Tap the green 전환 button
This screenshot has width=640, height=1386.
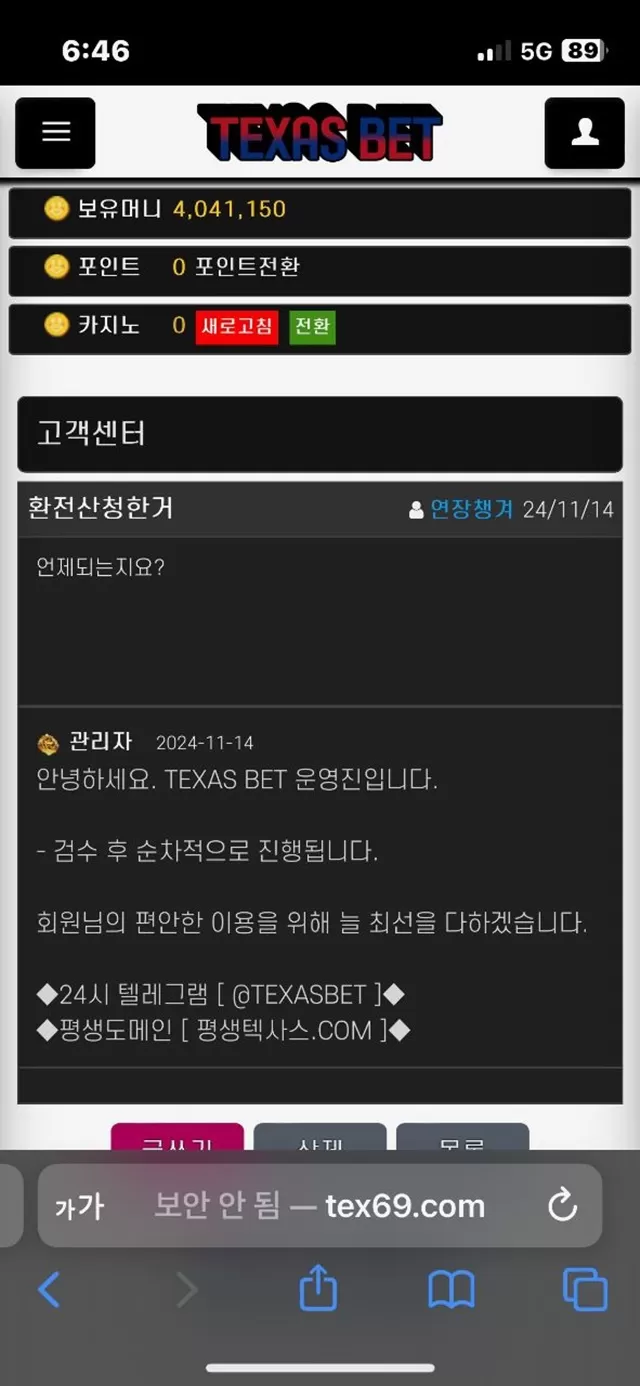(313, 327)
